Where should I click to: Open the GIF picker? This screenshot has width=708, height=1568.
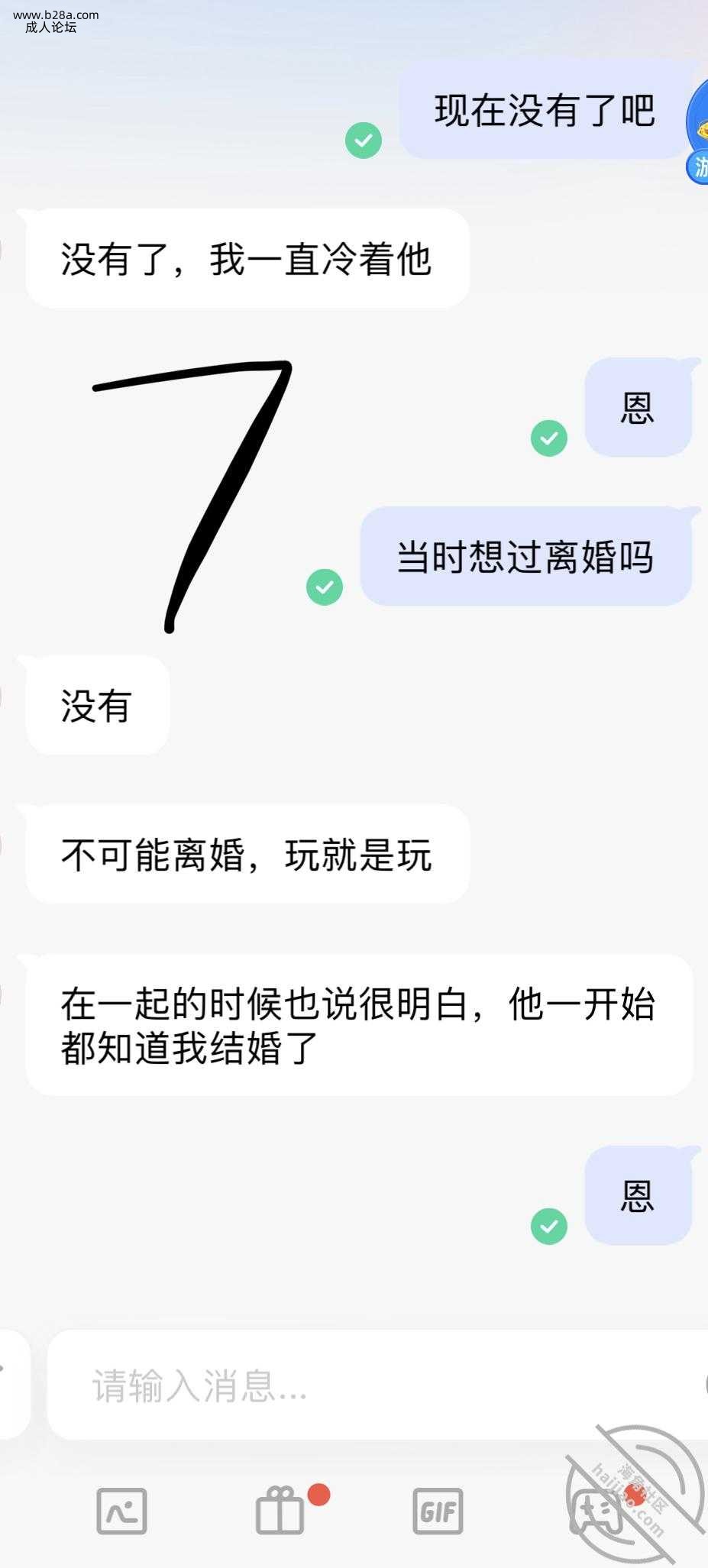[438, 1511]
